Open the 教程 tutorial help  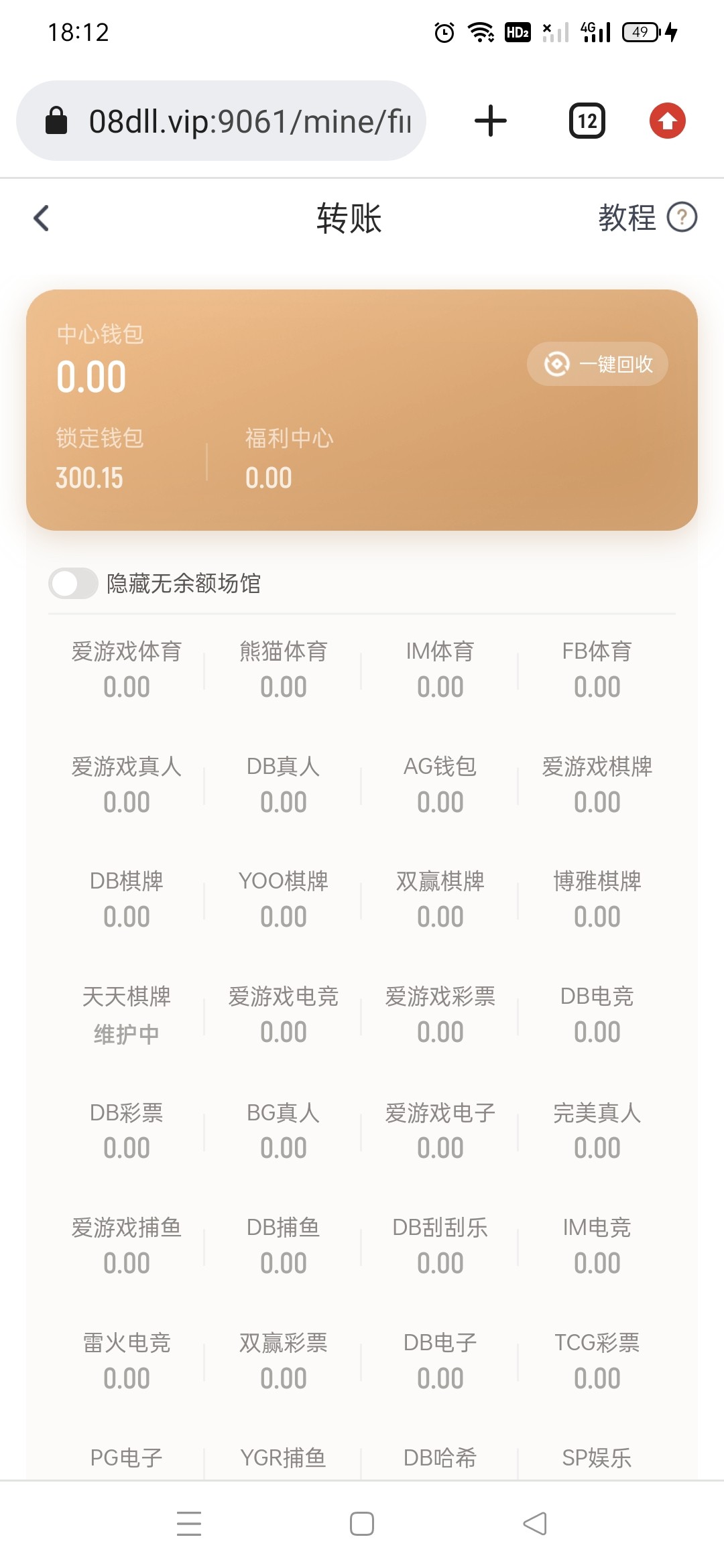coord(648,218)
